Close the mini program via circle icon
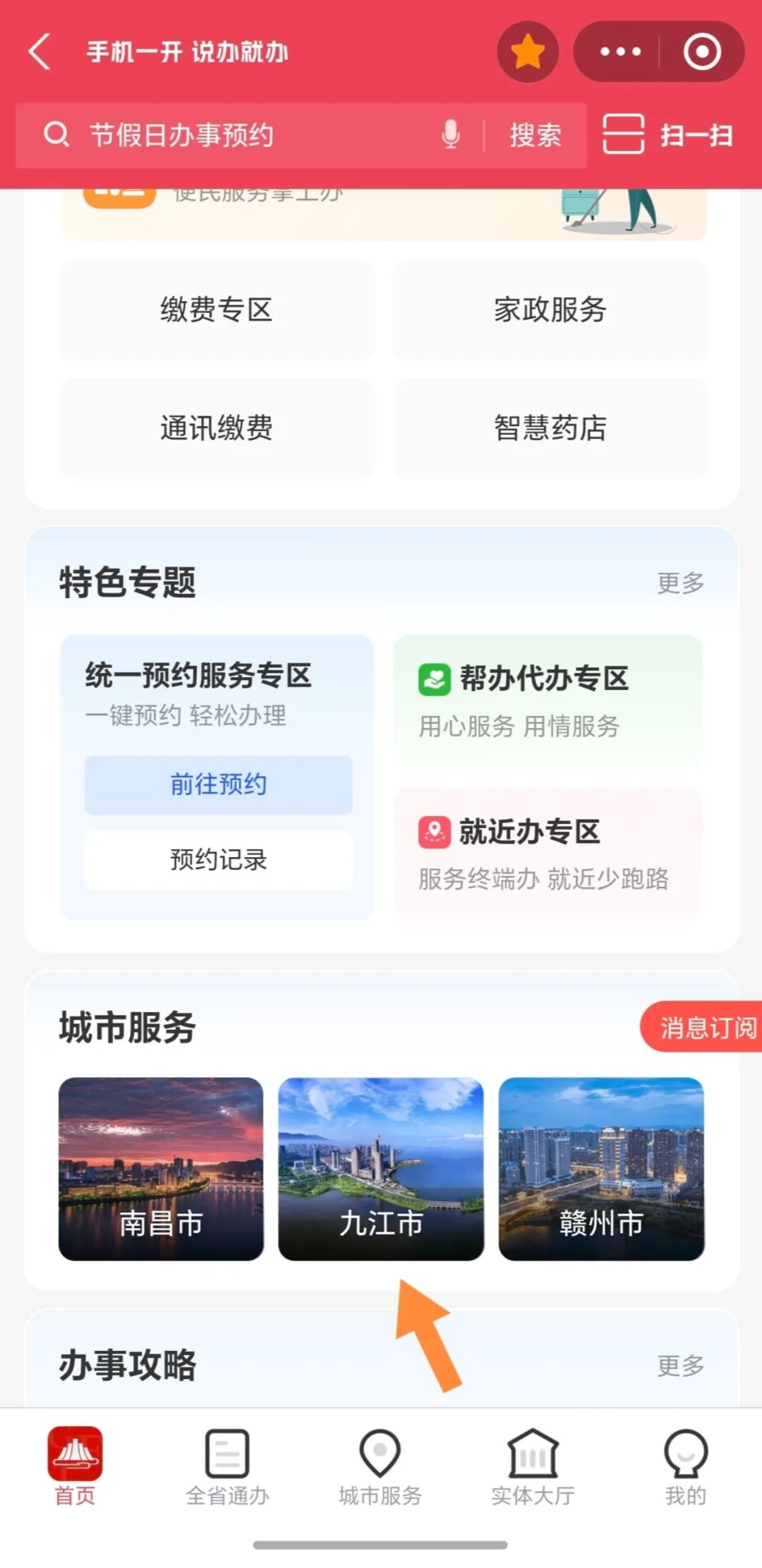The width and height of the screenshot is (762, 1568). [x=702, y=52]
